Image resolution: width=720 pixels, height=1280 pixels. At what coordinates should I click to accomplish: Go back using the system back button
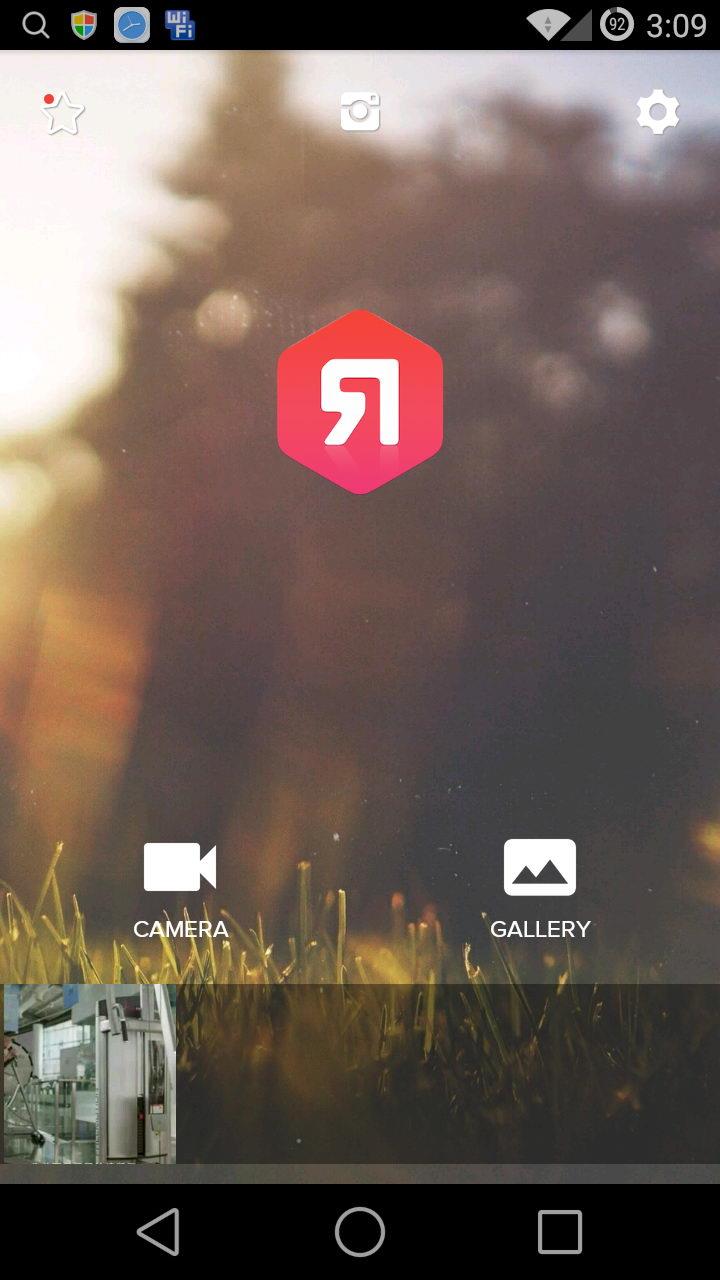pos(159,1231)
